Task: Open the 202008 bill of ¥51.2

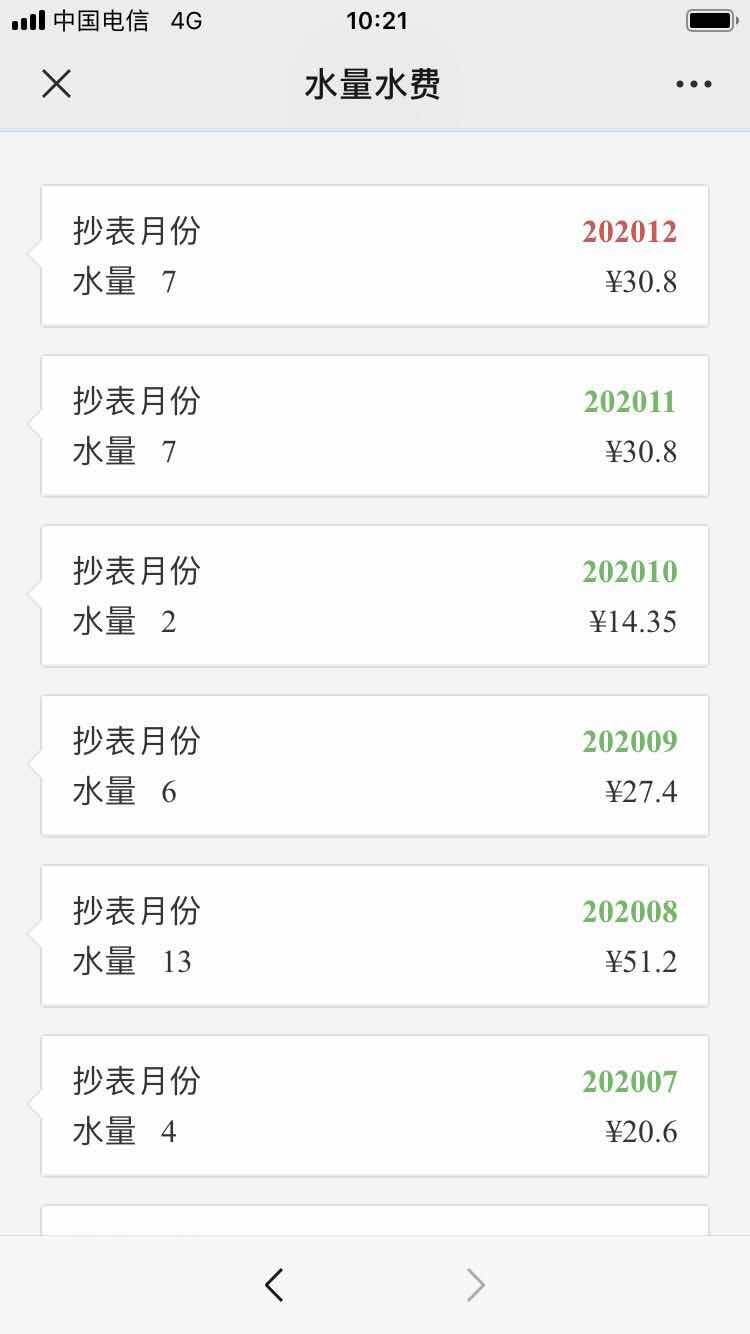Action: coord(375,936)
